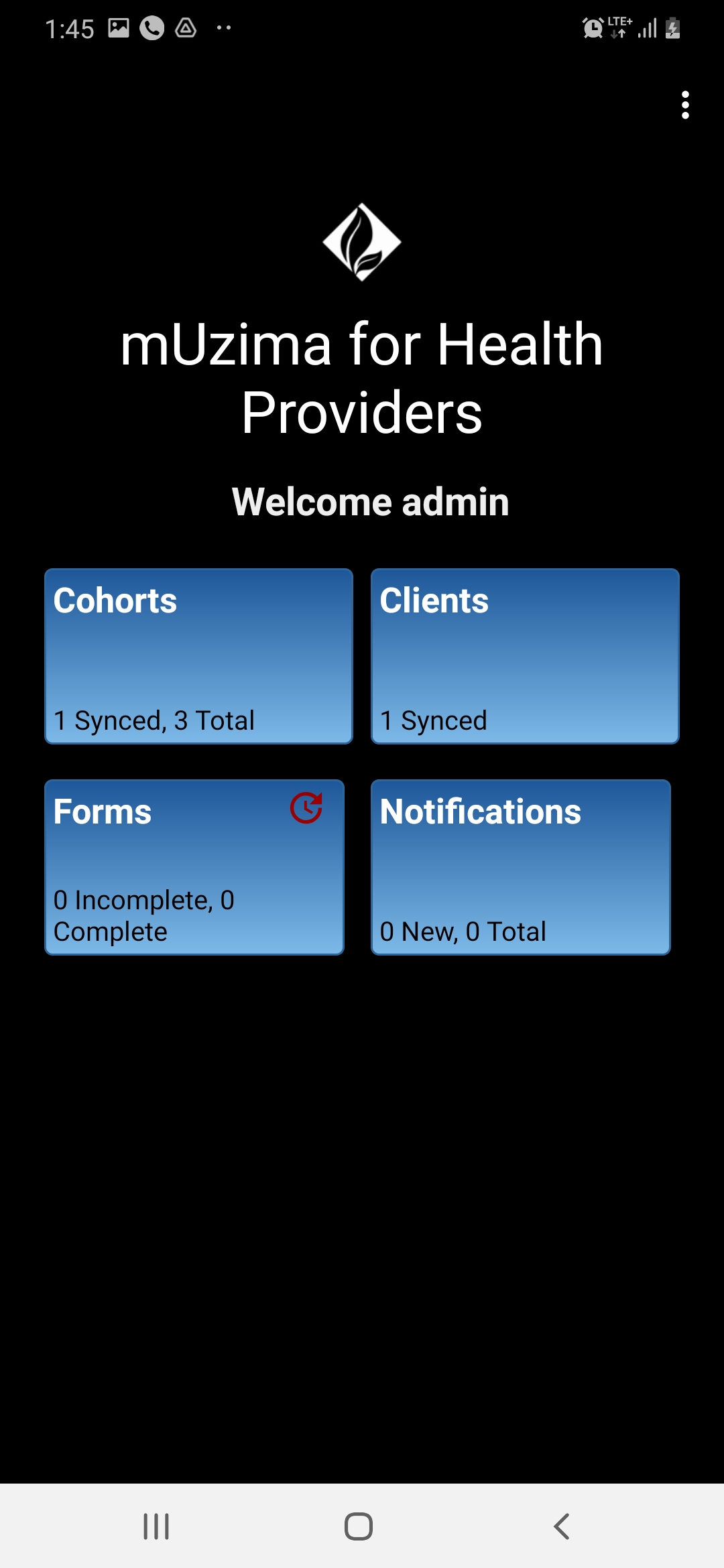Image resolution: width=724 pixels, height=1568 pixels.
Task: Open the three-dot overflow menu
Action: point(684,105)
